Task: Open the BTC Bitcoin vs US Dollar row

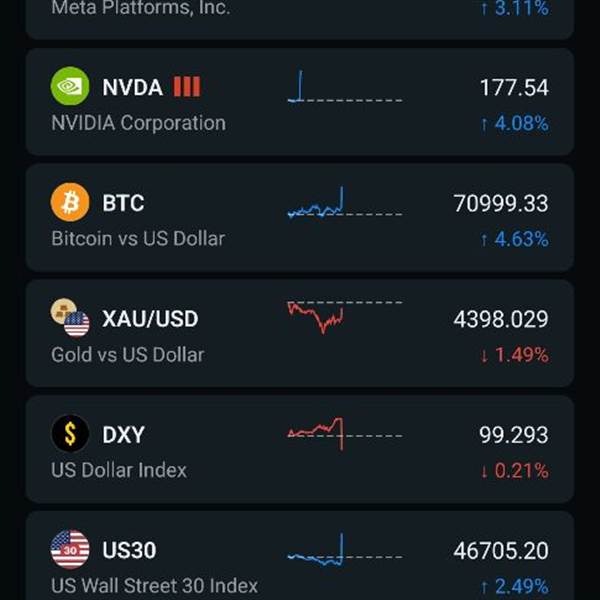Action: (300, 217)
